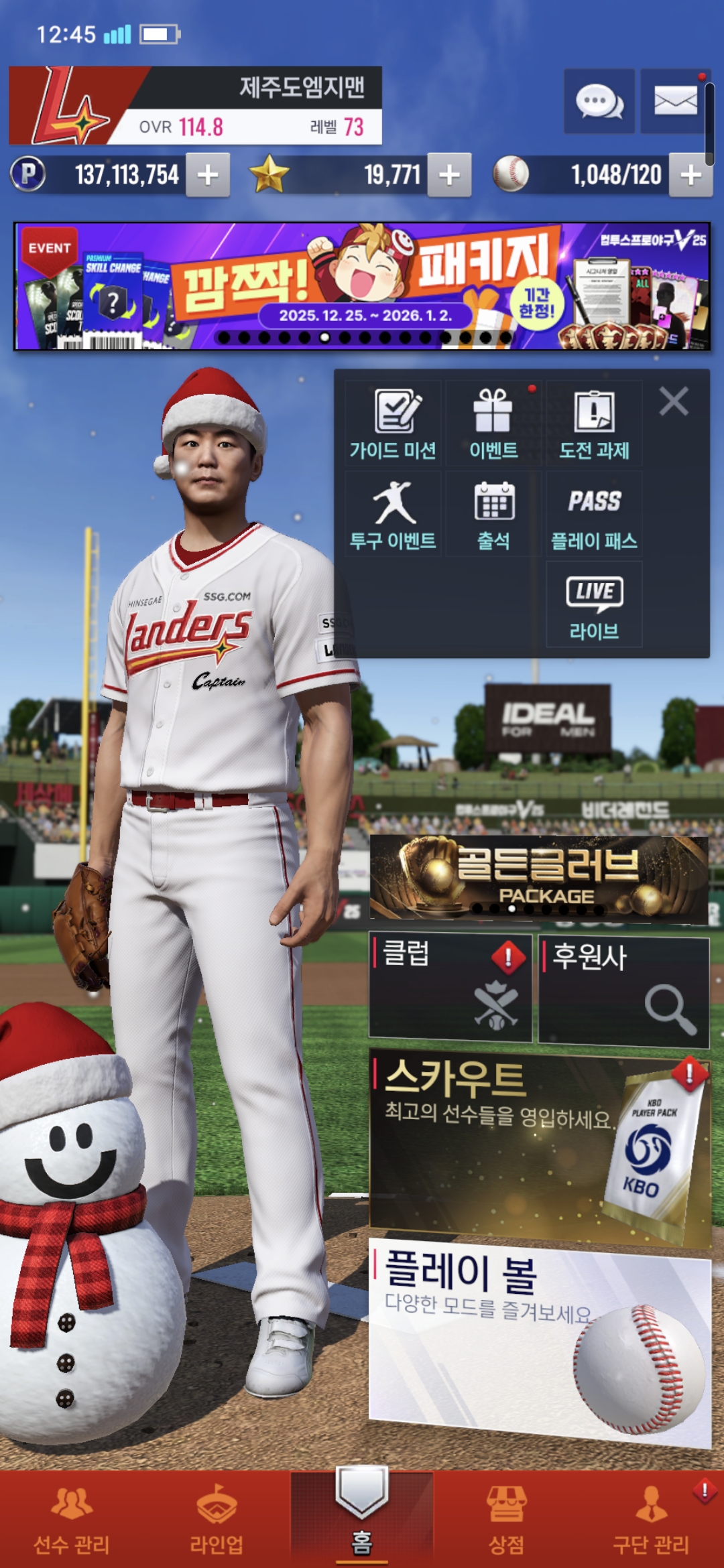Open 이벤트 gift menu

coord(493,423)
